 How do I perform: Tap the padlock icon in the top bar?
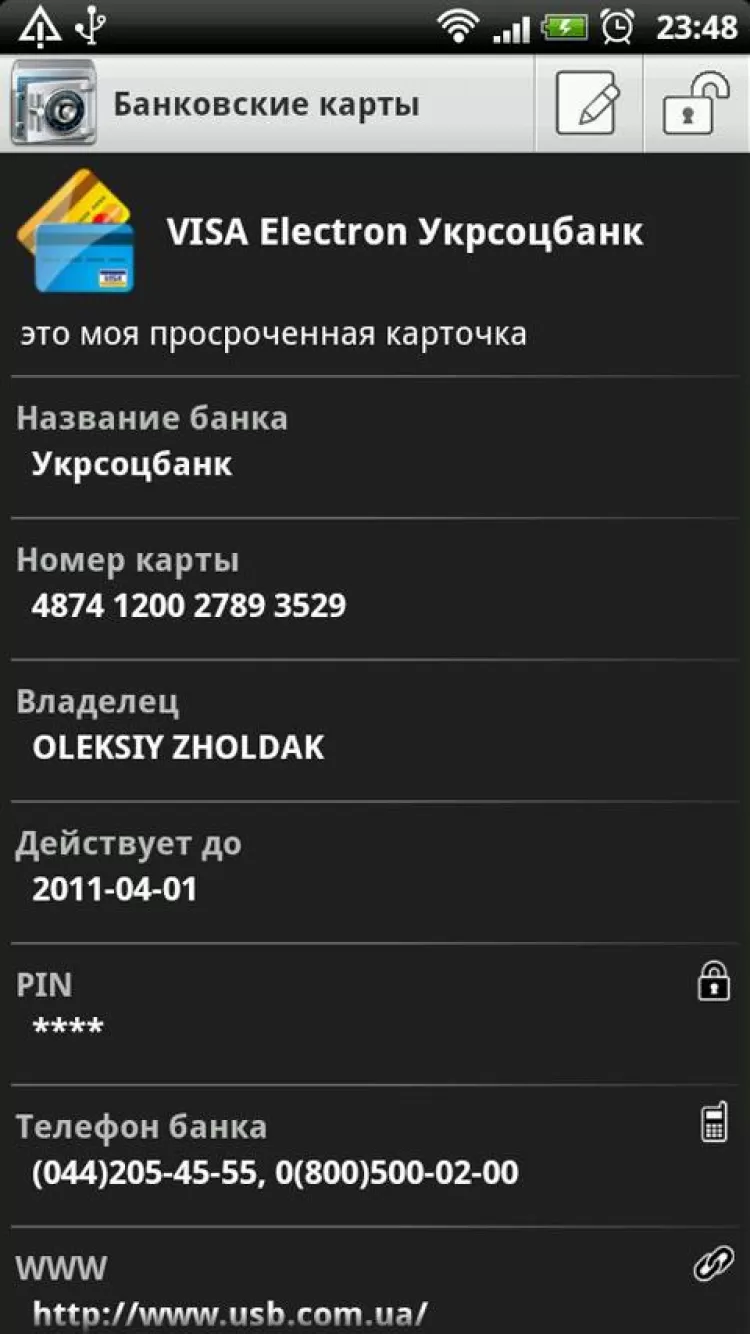[696, 104]
